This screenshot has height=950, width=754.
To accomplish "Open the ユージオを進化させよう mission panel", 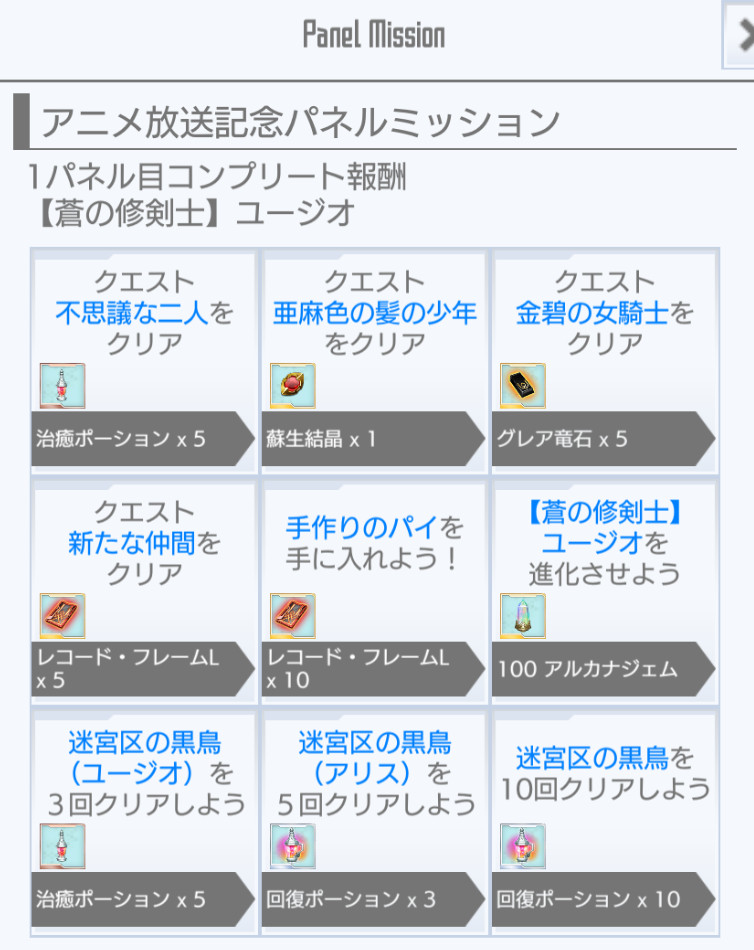I will (x=604, y=590).
